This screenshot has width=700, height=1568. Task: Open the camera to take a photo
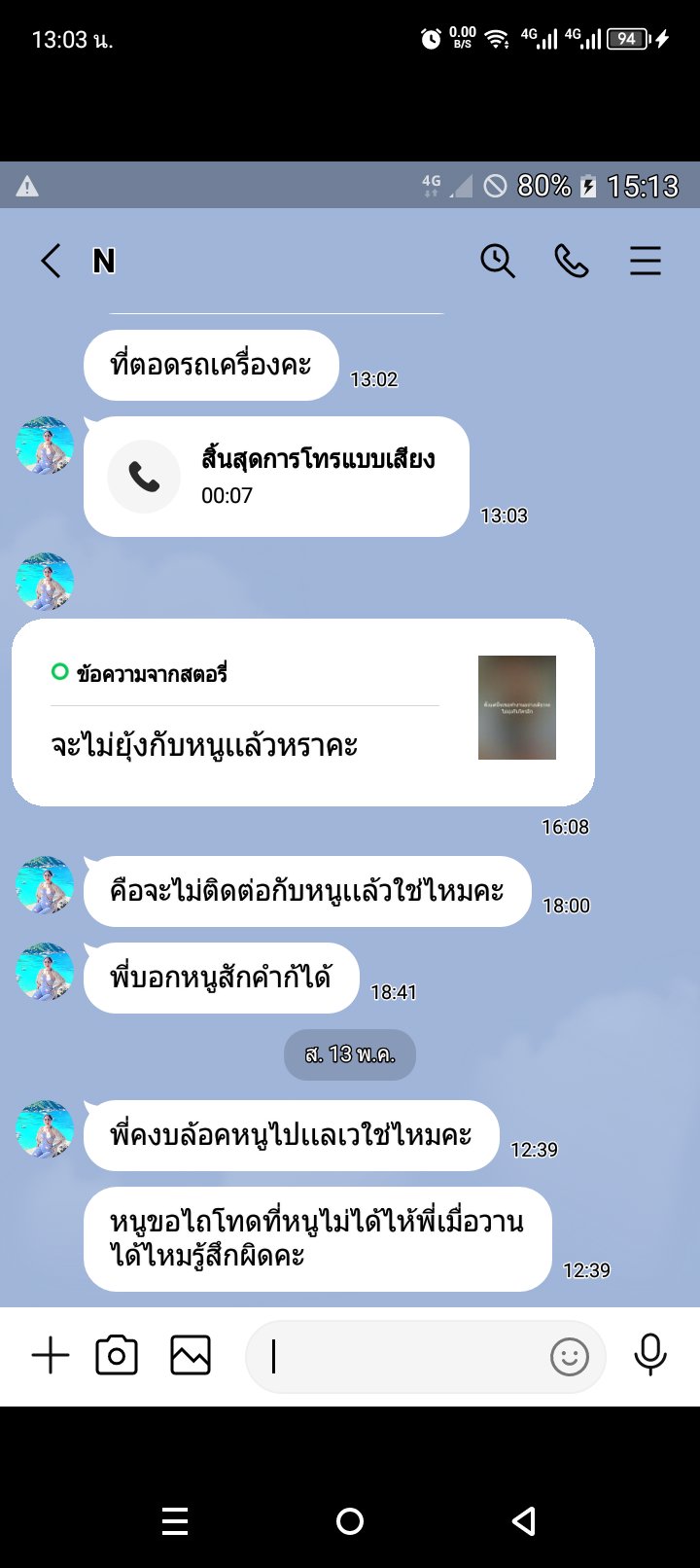(x=116, y=1354)
